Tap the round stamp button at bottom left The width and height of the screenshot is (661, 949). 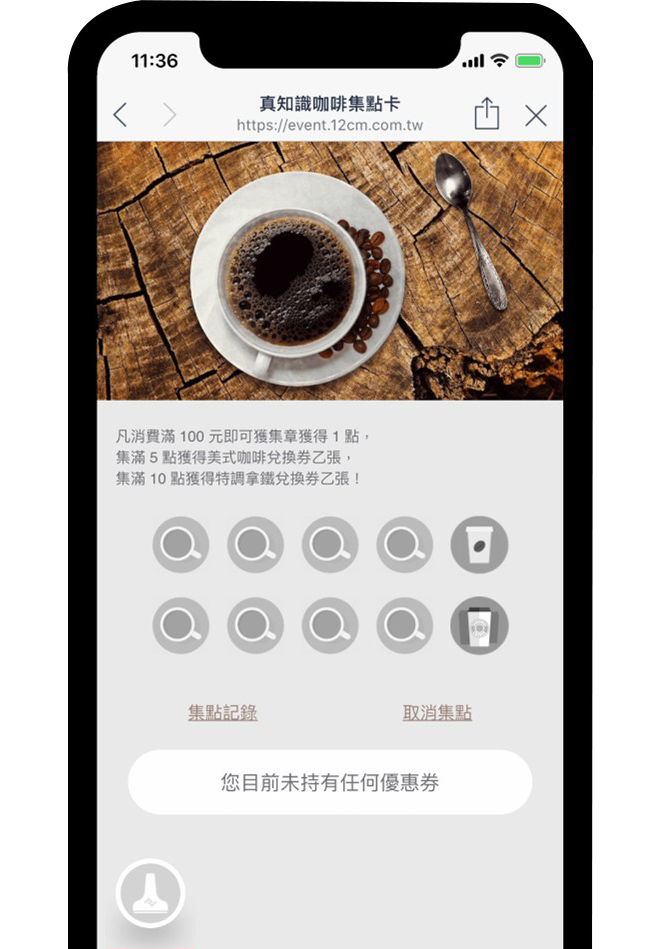tap(151, 893)
